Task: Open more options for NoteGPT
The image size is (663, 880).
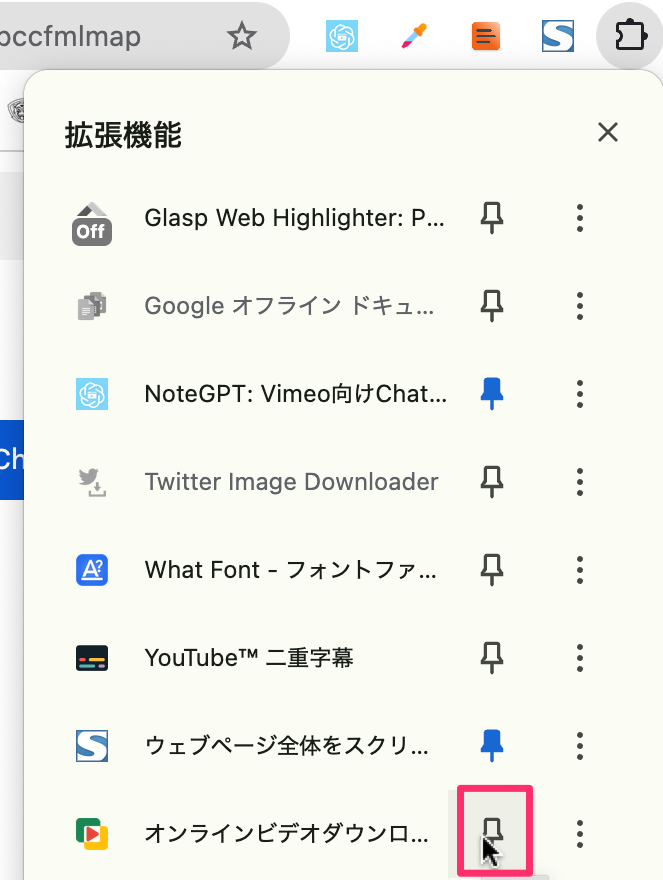Action: click(579, 394)
